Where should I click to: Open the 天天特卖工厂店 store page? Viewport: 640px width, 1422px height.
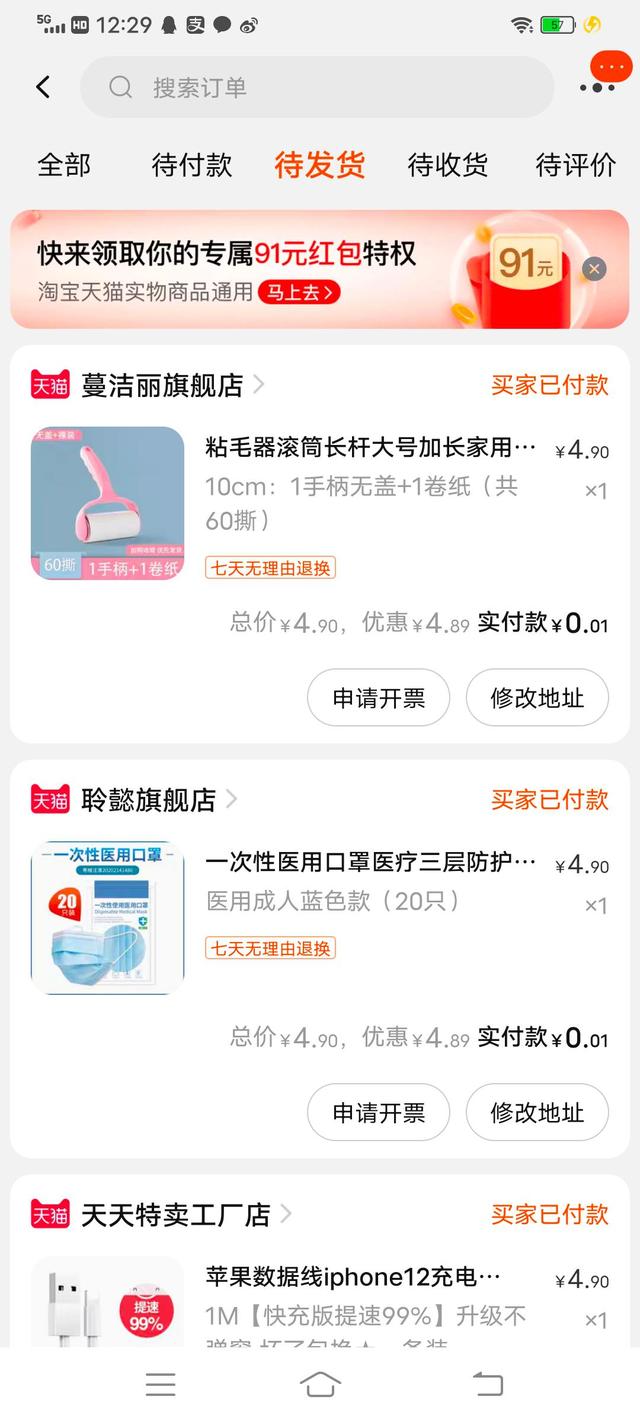[x=175, y=1214]
